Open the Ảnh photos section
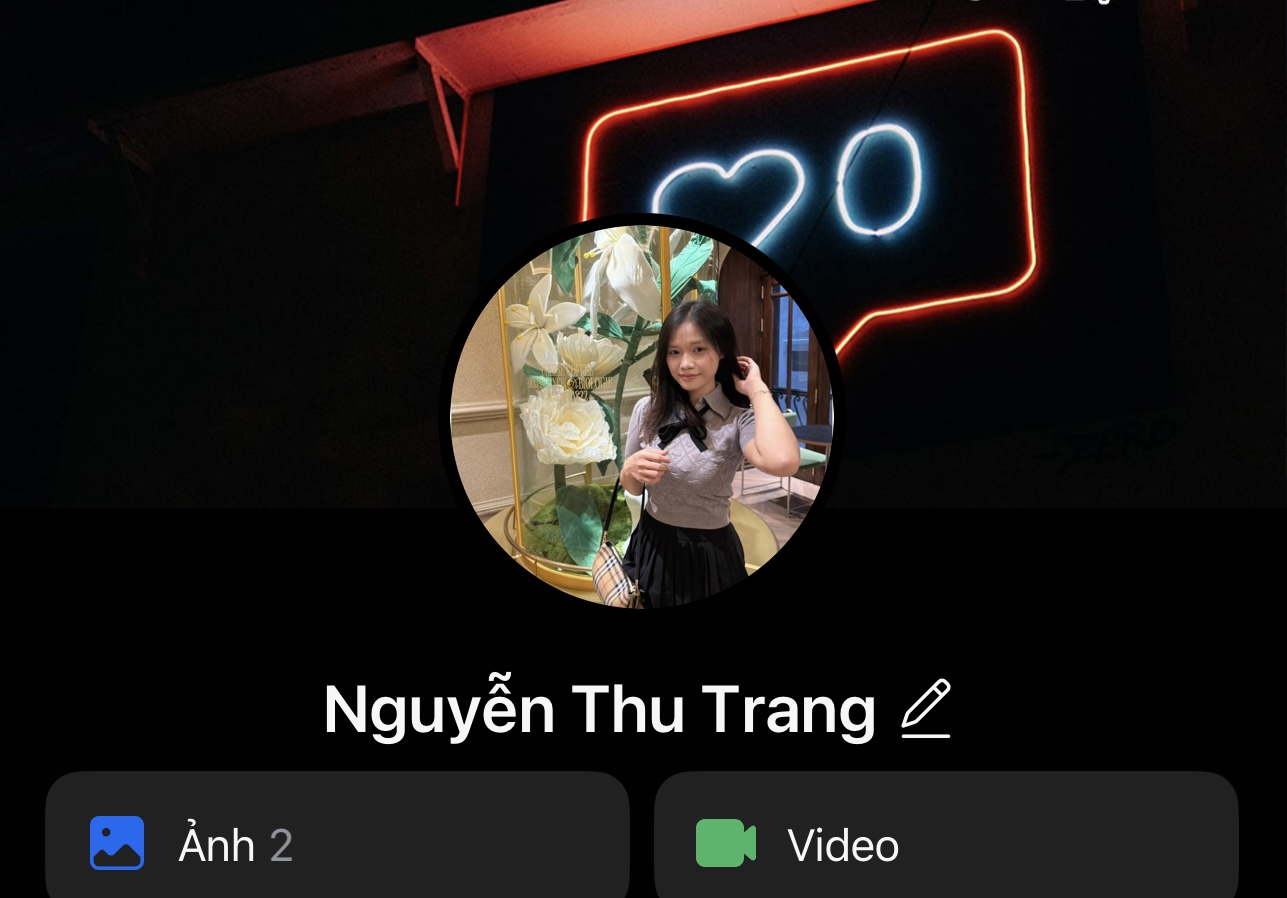 (337, 843)
